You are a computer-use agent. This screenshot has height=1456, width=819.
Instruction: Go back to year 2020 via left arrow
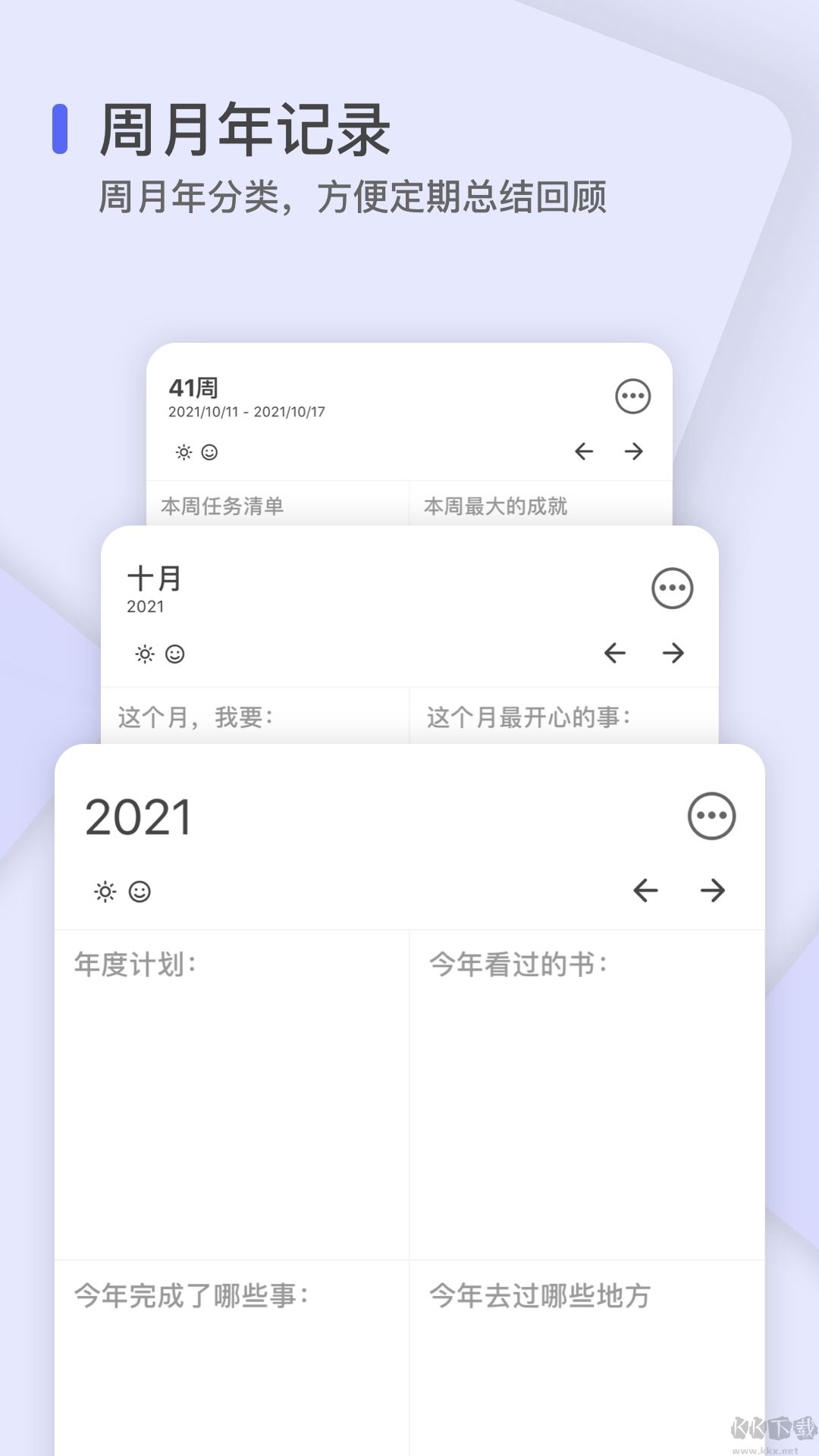[646, 892]
